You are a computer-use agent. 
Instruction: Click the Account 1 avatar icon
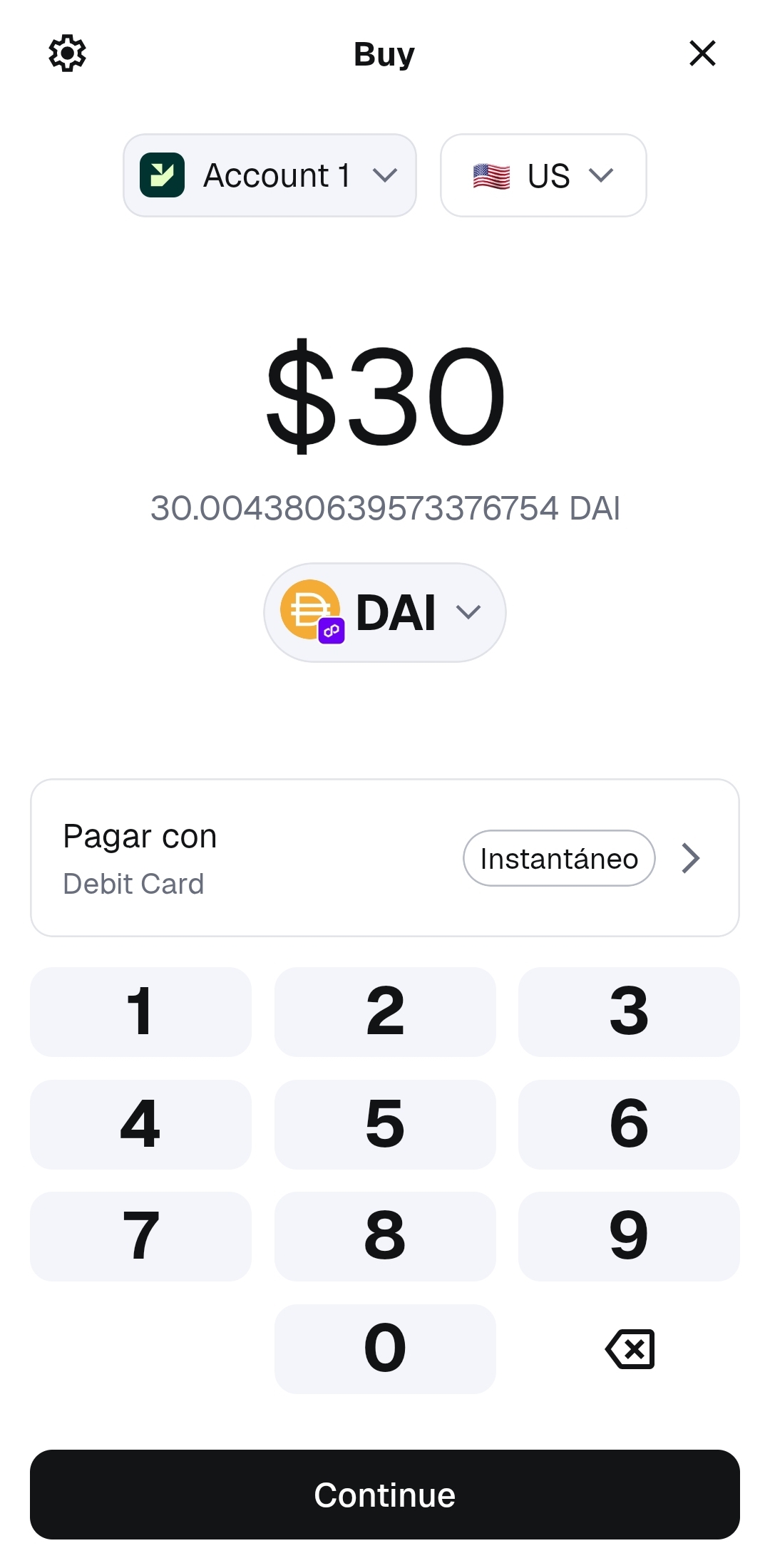pos(163,175)
